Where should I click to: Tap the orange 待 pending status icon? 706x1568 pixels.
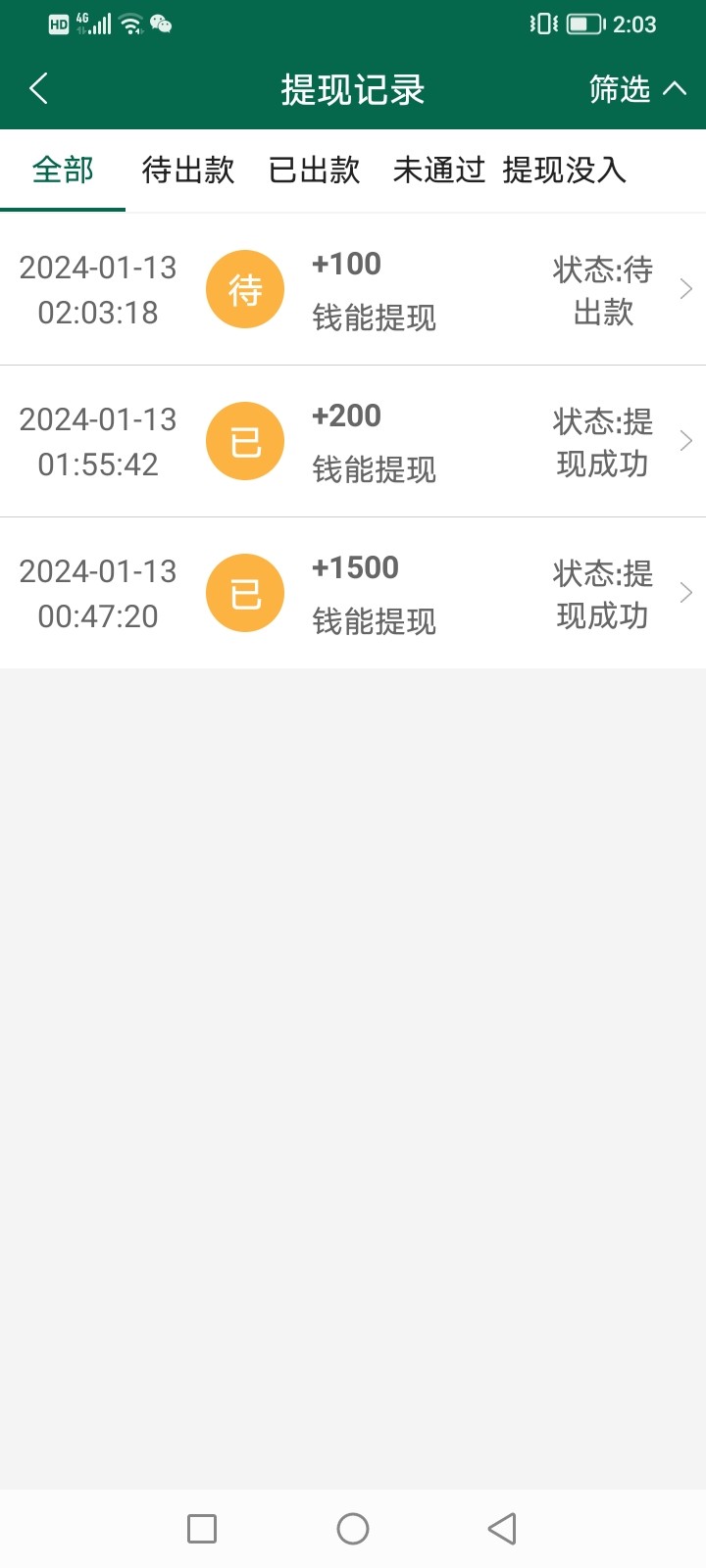point(244,288)
